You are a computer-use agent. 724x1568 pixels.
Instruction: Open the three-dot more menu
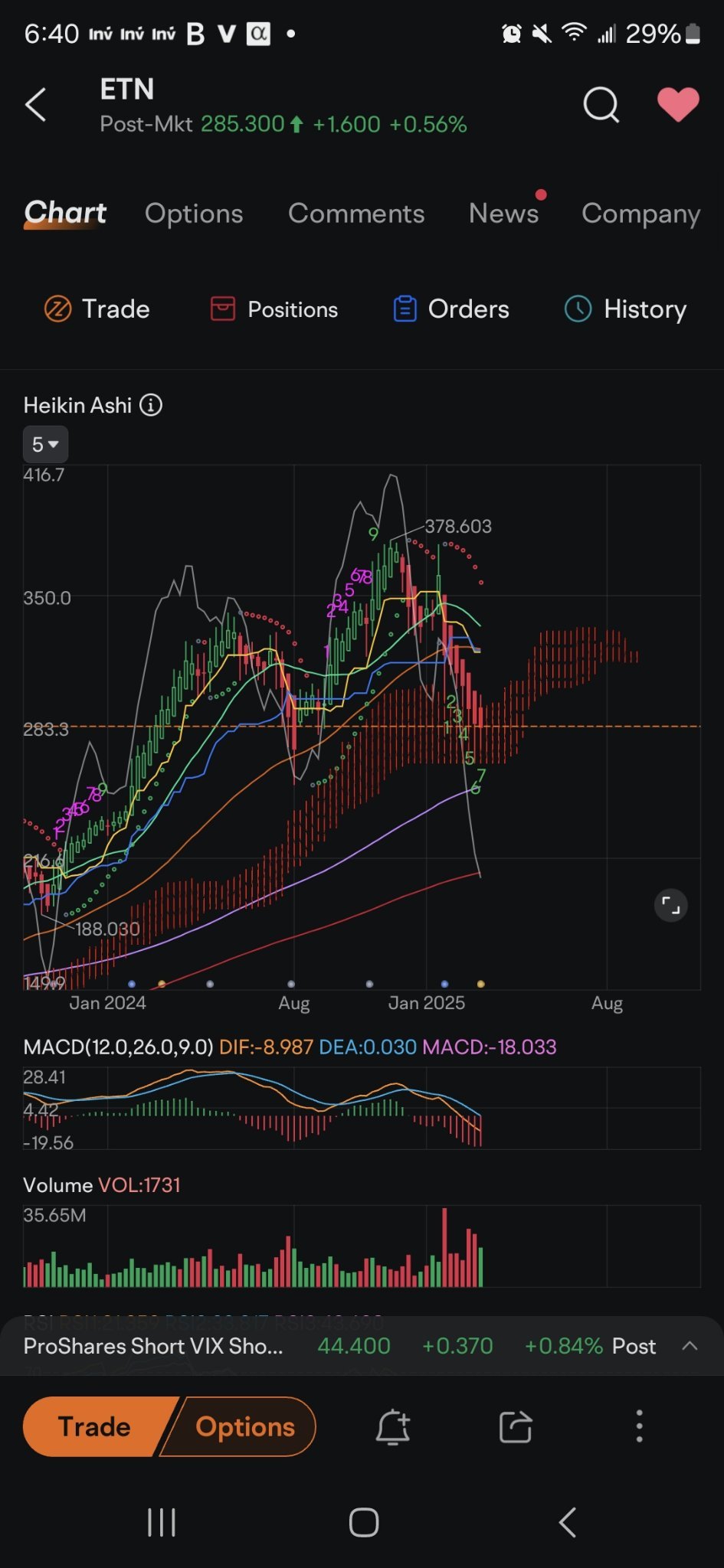coord(639,1426)
